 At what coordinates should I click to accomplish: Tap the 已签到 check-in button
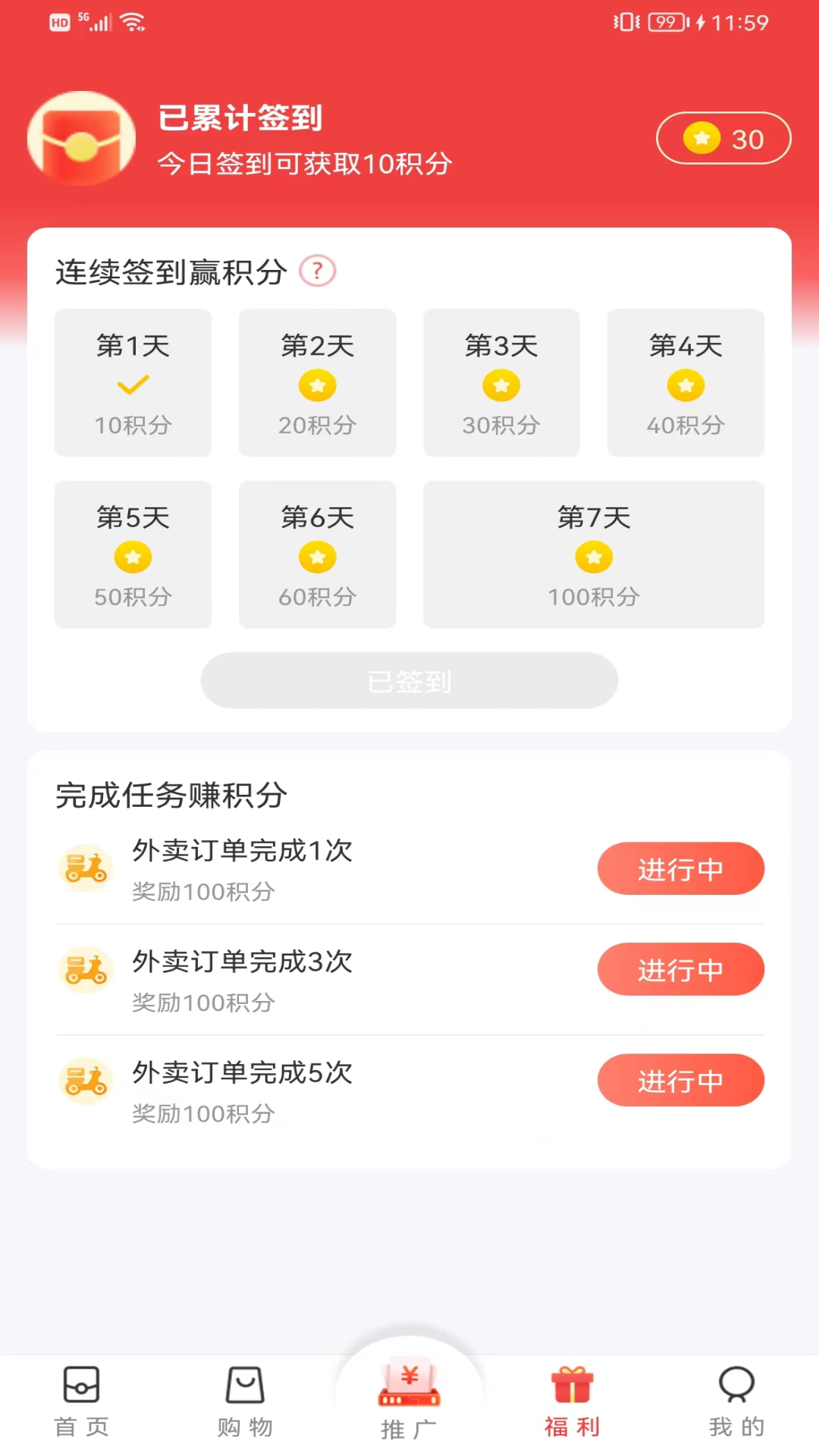tap(409, 680)
